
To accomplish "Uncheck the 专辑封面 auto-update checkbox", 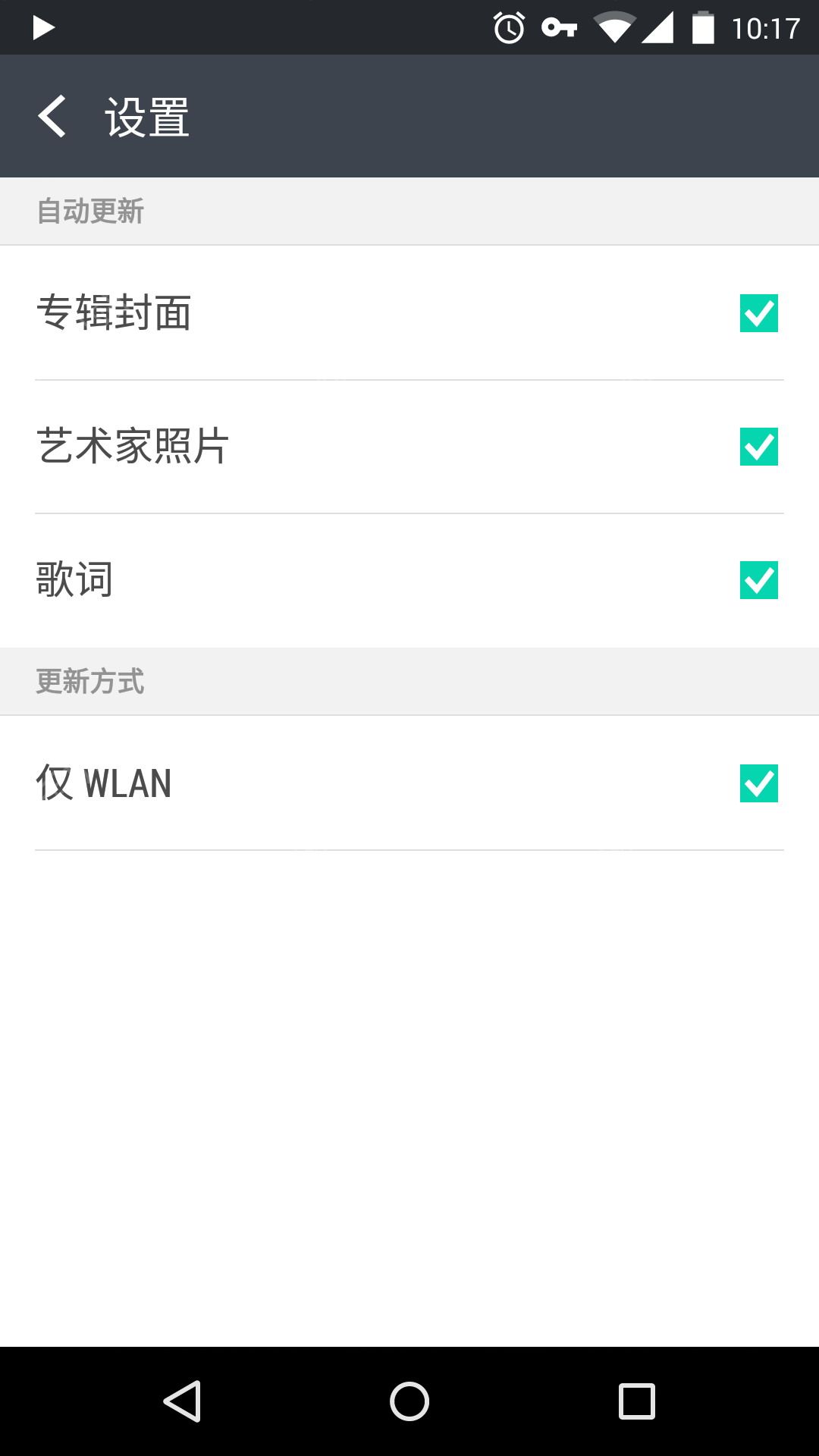I will click(758, 313).
